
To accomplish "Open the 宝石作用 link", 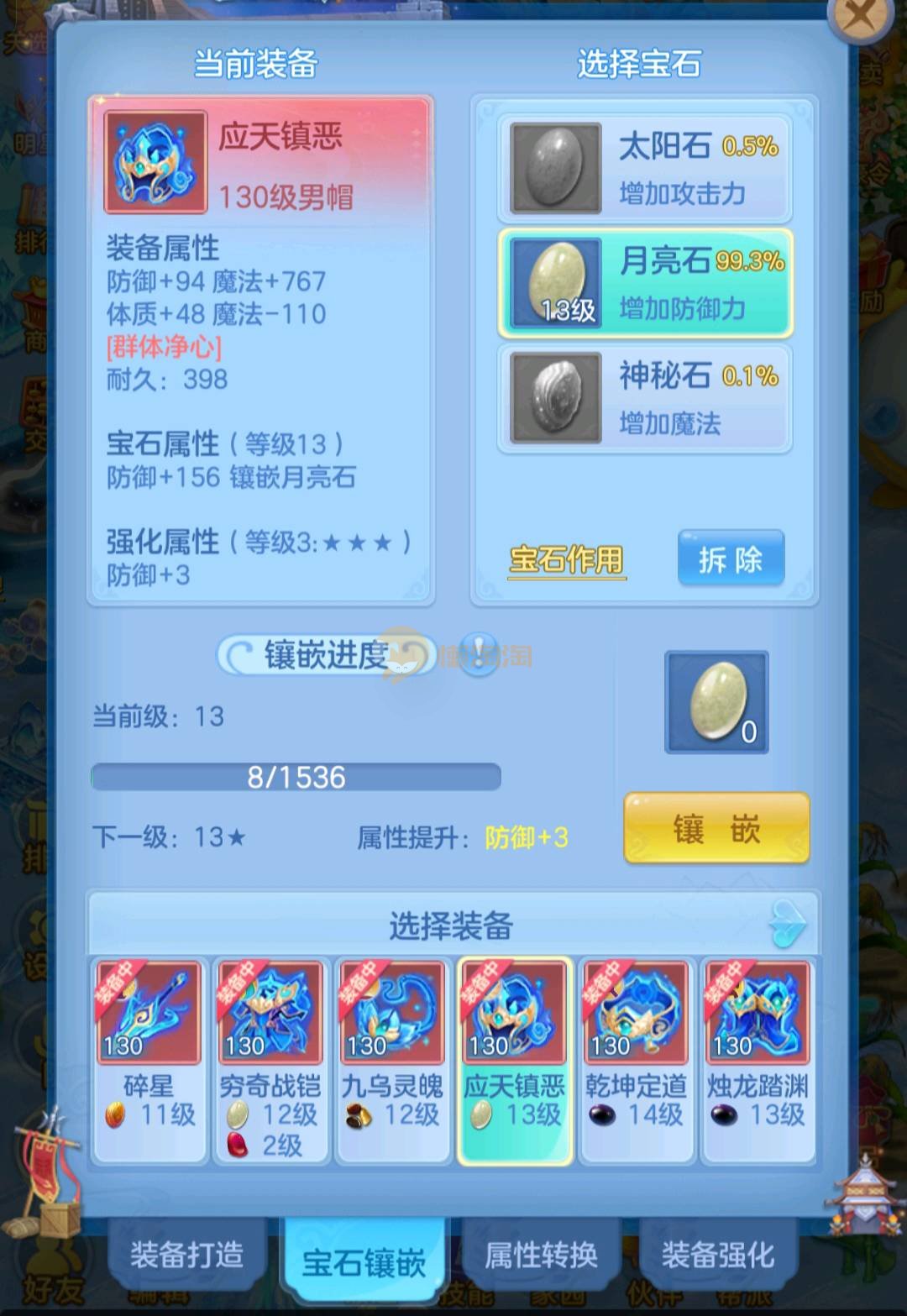I will tap(567, 559).
